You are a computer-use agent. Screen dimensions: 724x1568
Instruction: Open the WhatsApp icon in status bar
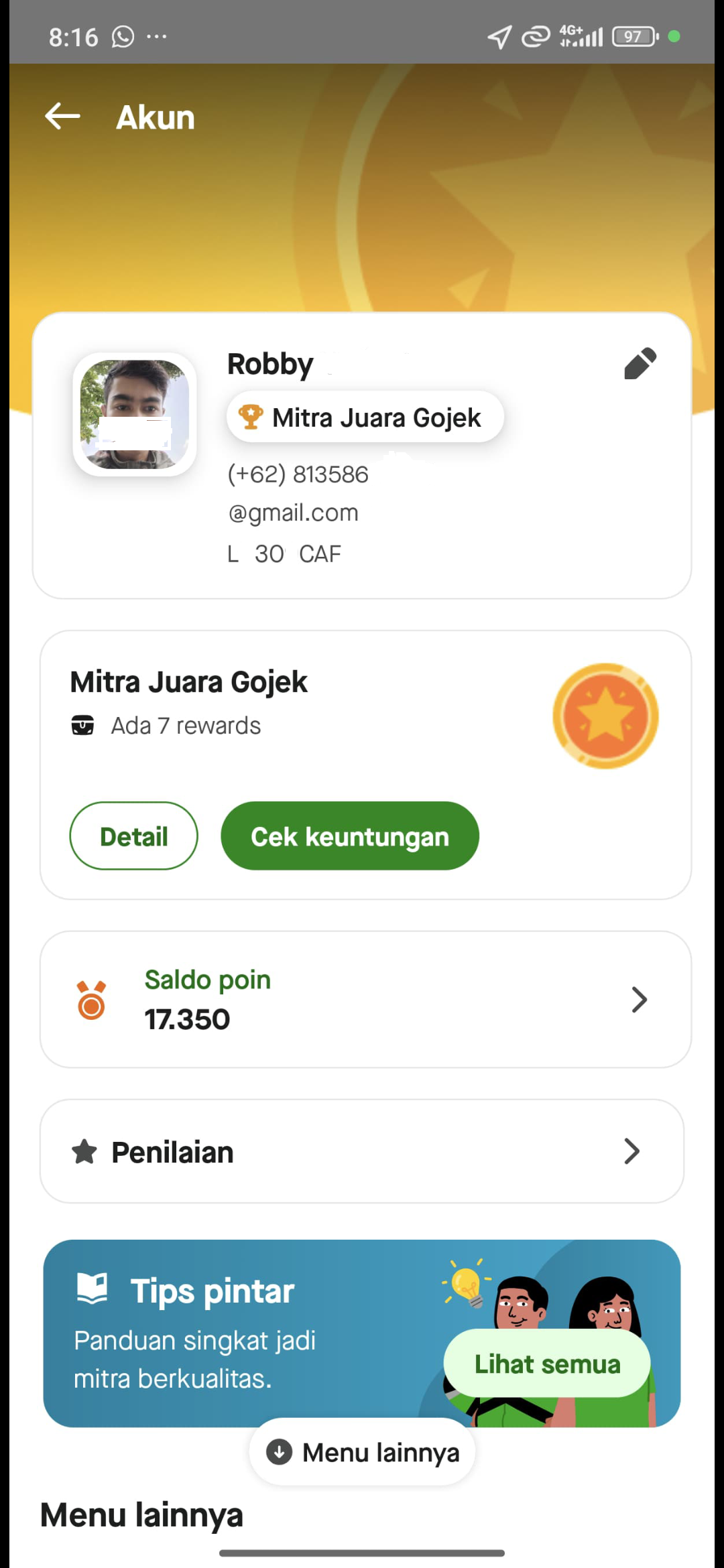(x=123, y=36)
